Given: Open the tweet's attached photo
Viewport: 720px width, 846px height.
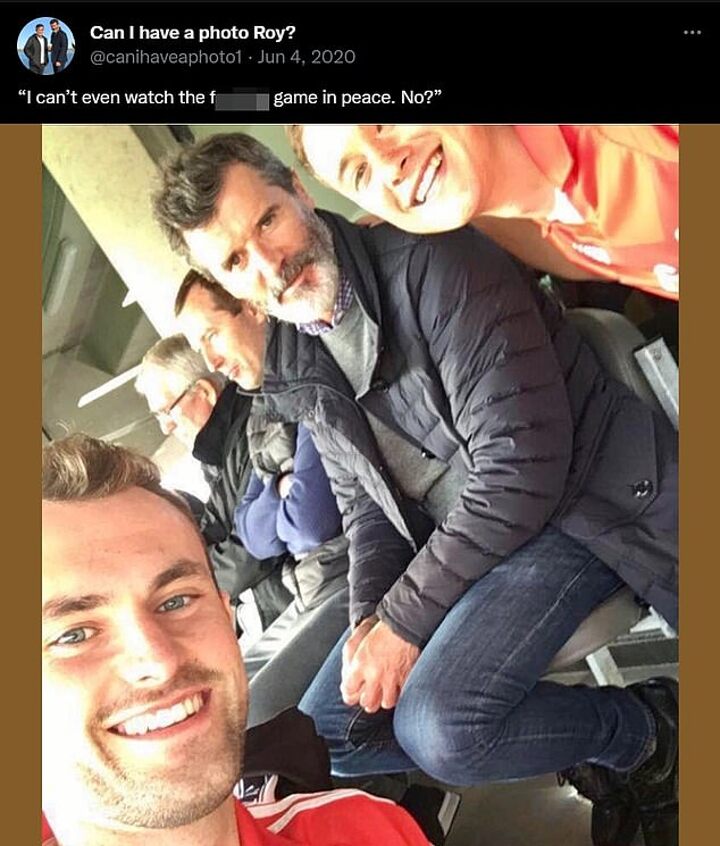Looking at the screenshot, I should pos(360,485).
